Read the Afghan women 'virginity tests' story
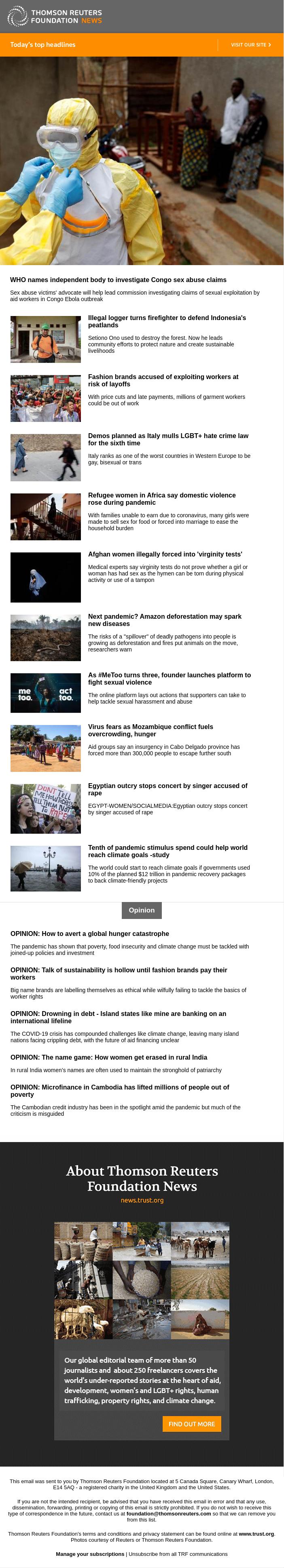 tap(165, 554)
